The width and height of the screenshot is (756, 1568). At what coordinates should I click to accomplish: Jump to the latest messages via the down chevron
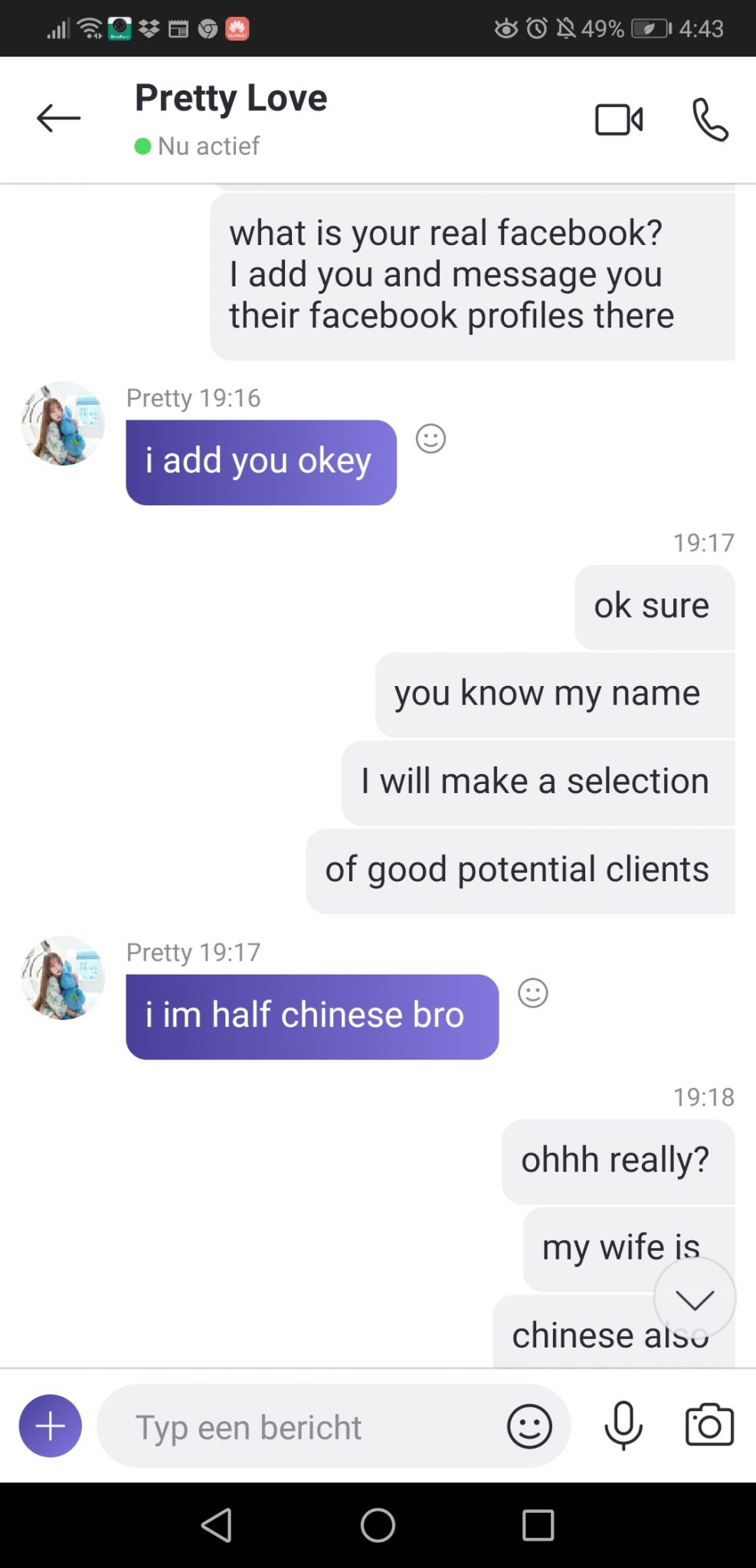pyautogui.click(x=695, y=1298)
